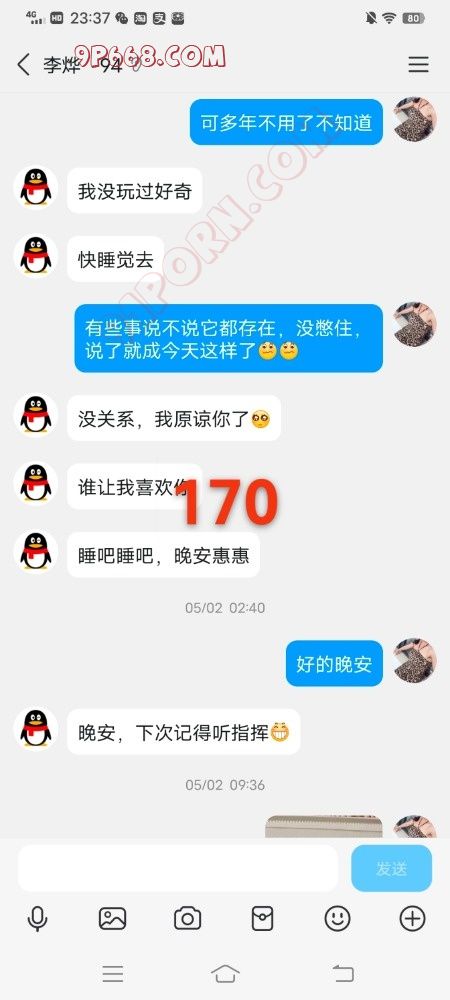The image size is (450, 1000).
Task: Tap the message input field
Action: (x=178, y=868)
